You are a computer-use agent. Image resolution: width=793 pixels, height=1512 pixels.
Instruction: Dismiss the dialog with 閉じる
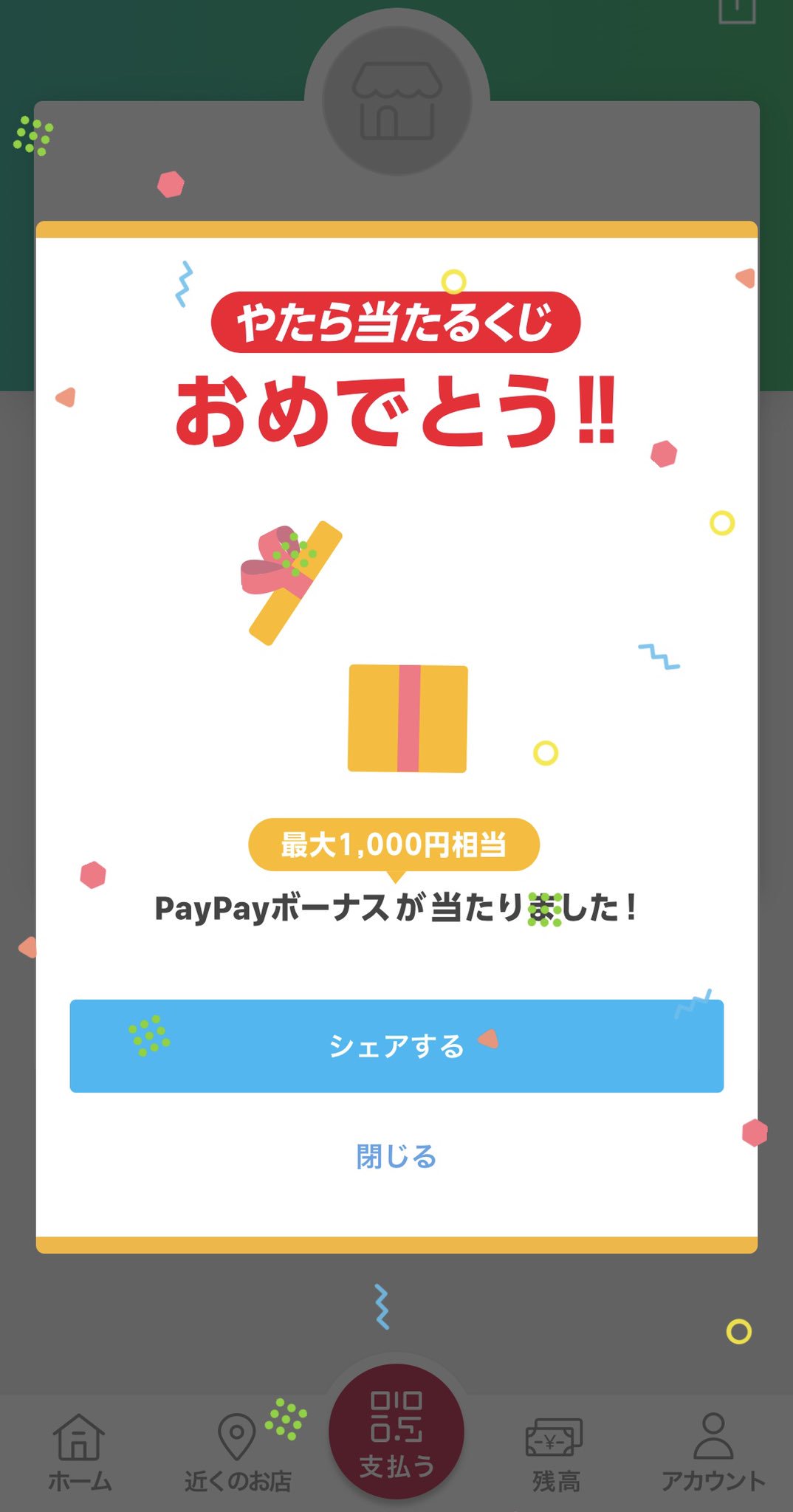pos(396,1157)
